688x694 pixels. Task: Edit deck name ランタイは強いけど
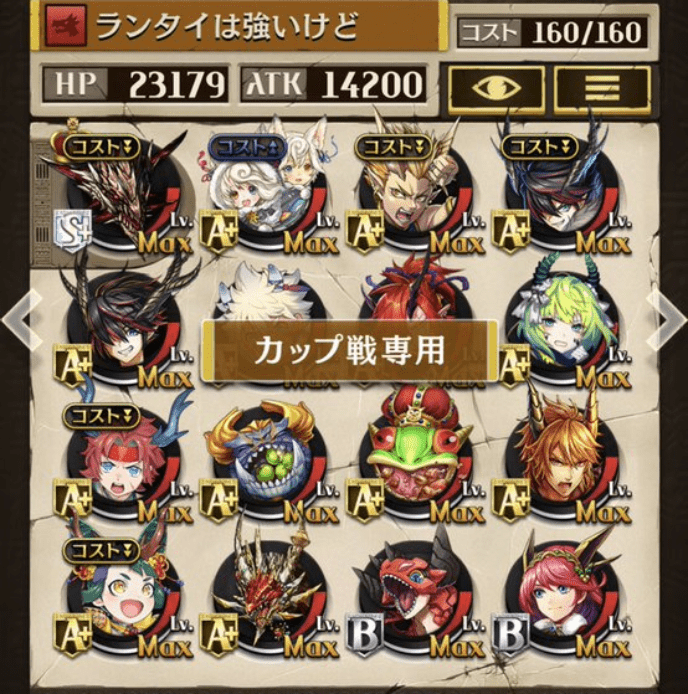[225, 28]
